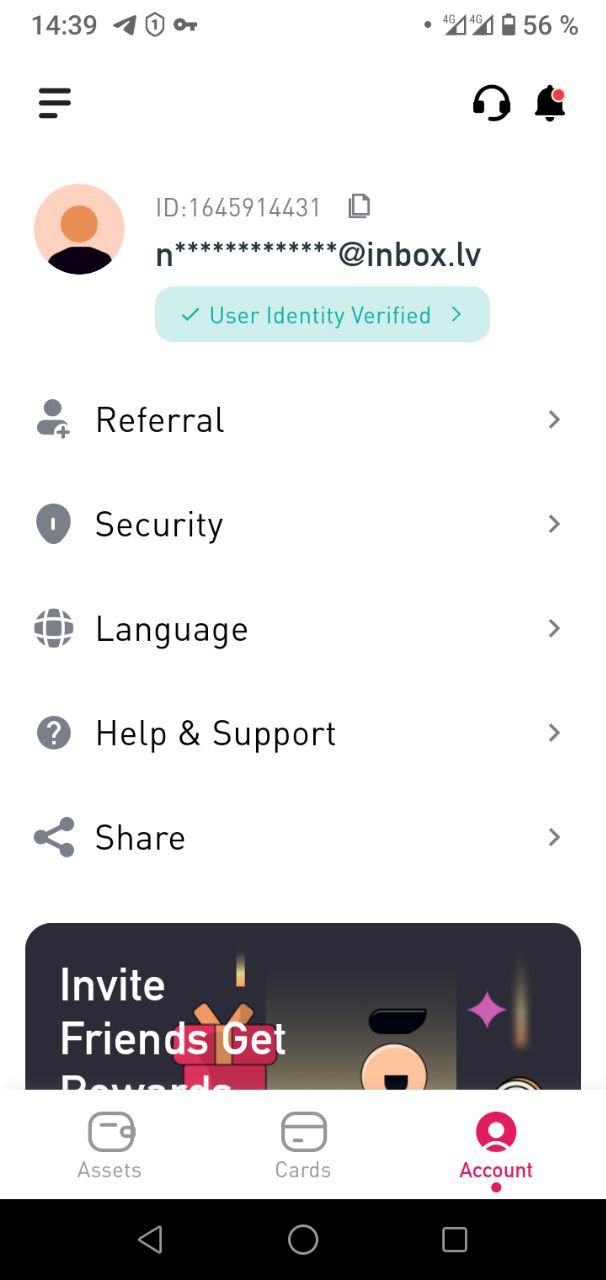Open the Referral row

click(x=300, y=420)
